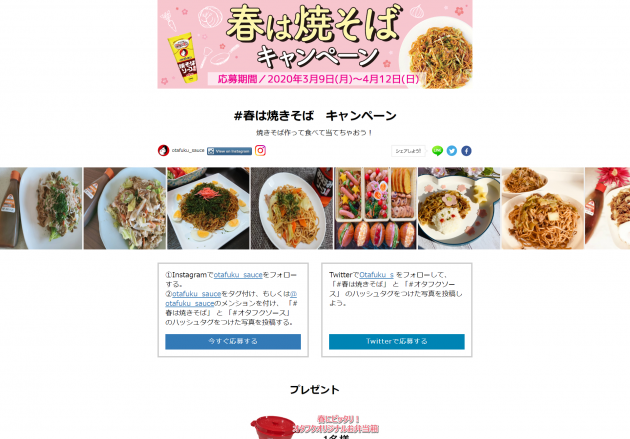The height and width of the screenshot is (439, 630).
Task: Open the otafuku_sauce profile name
Action: [x=188, y=151]
